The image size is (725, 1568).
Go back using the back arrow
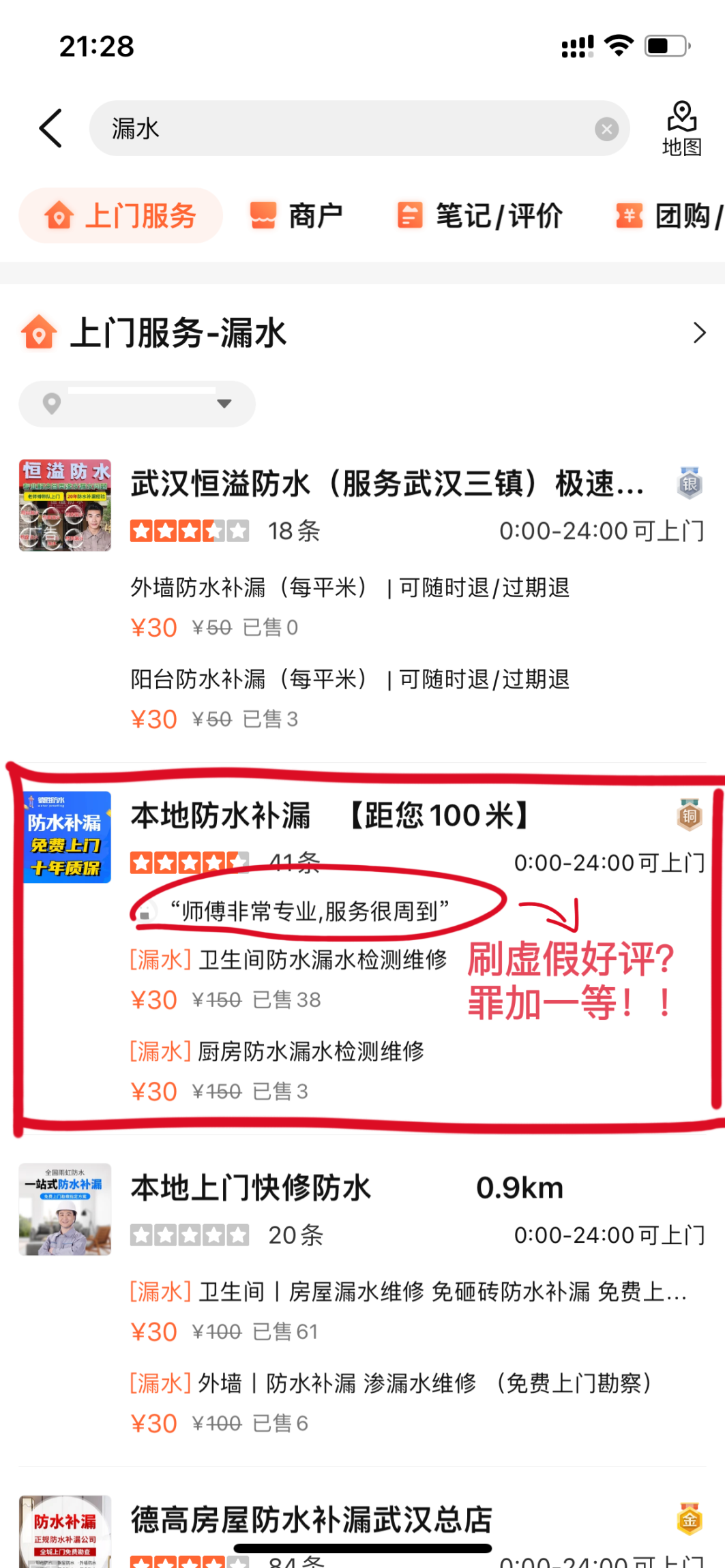(51, 128)
